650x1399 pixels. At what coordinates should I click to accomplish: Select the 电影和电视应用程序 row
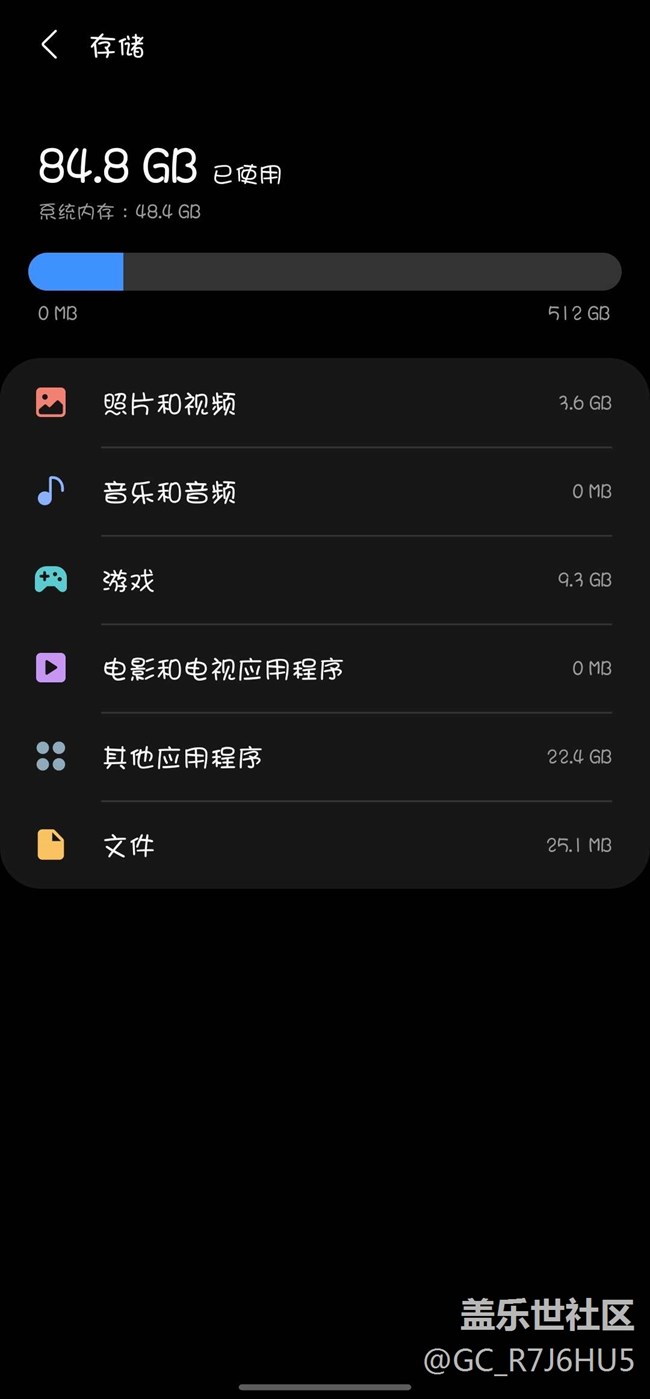coord(324,668)
